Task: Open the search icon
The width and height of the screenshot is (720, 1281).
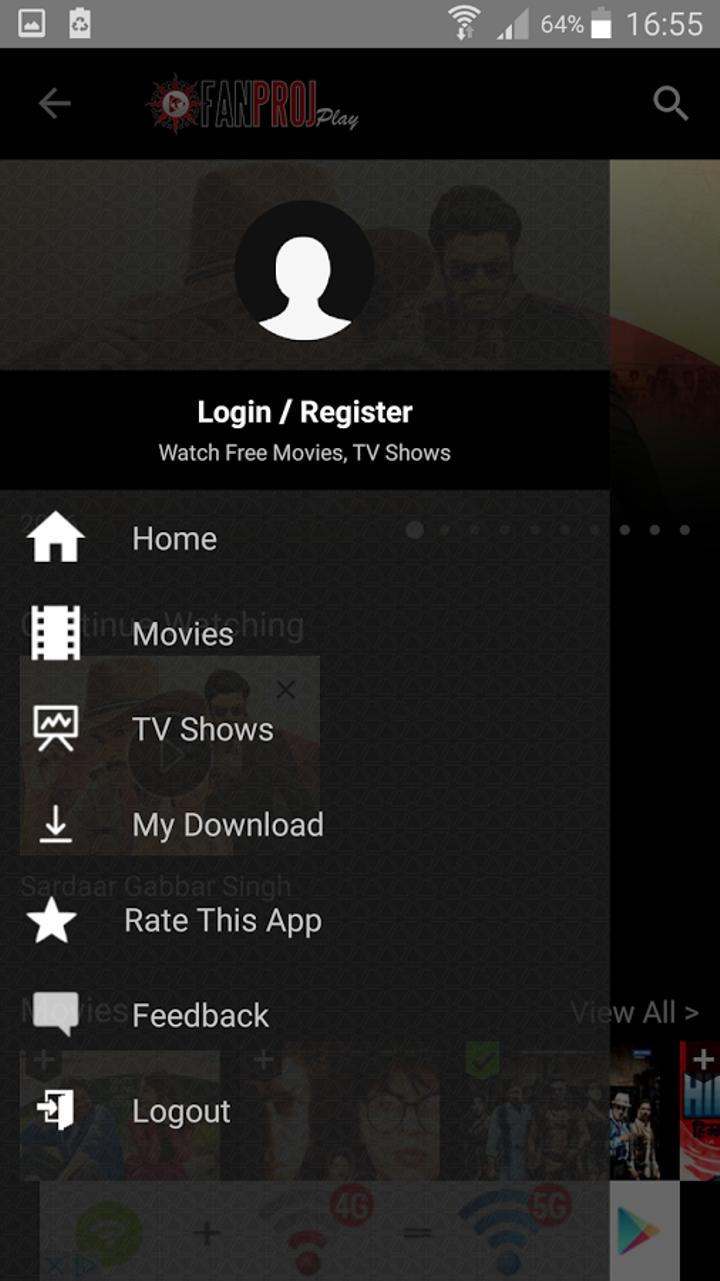Action: [670, 103]
